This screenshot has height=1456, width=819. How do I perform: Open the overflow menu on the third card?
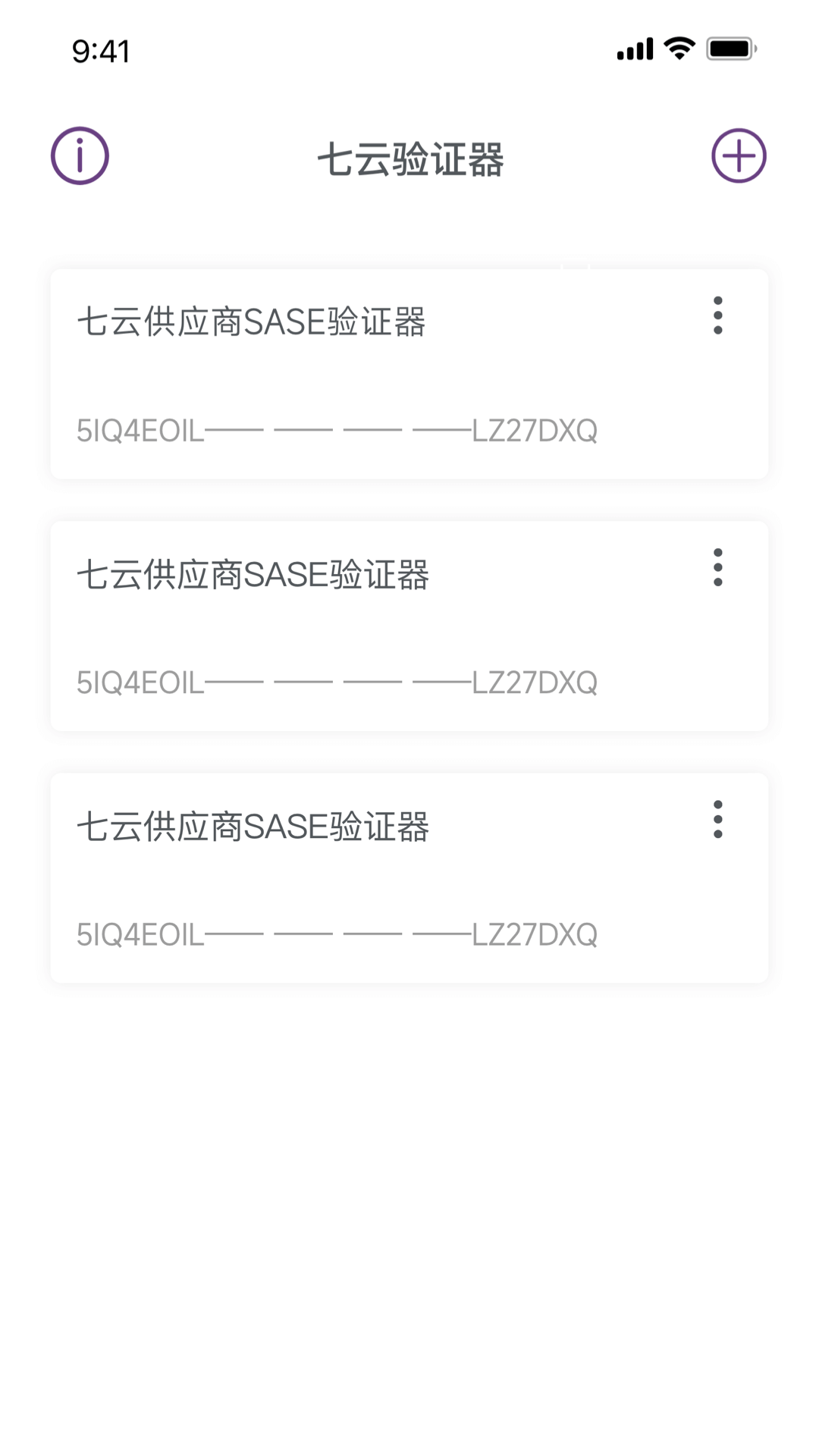(717, 820)
